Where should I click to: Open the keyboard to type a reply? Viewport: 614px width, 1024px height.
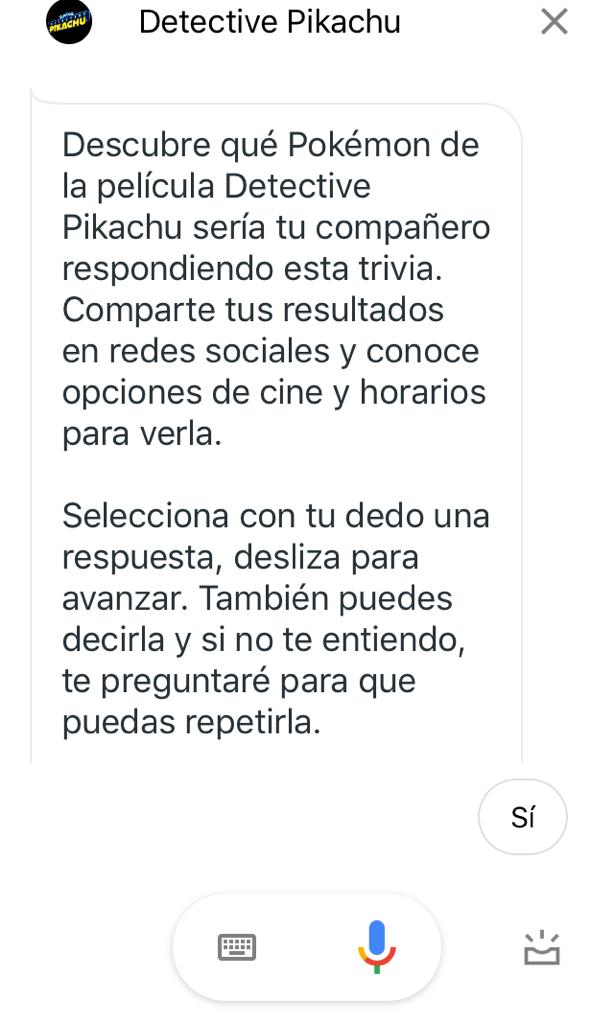(236, 947)
